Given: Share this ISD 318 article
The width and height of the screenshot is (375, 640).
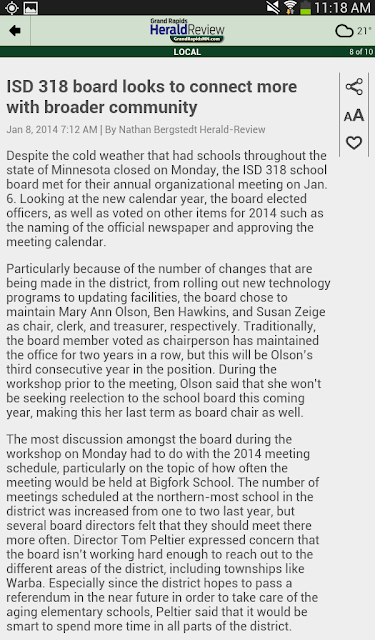Looking at the screenshot, I should [354, 87].
